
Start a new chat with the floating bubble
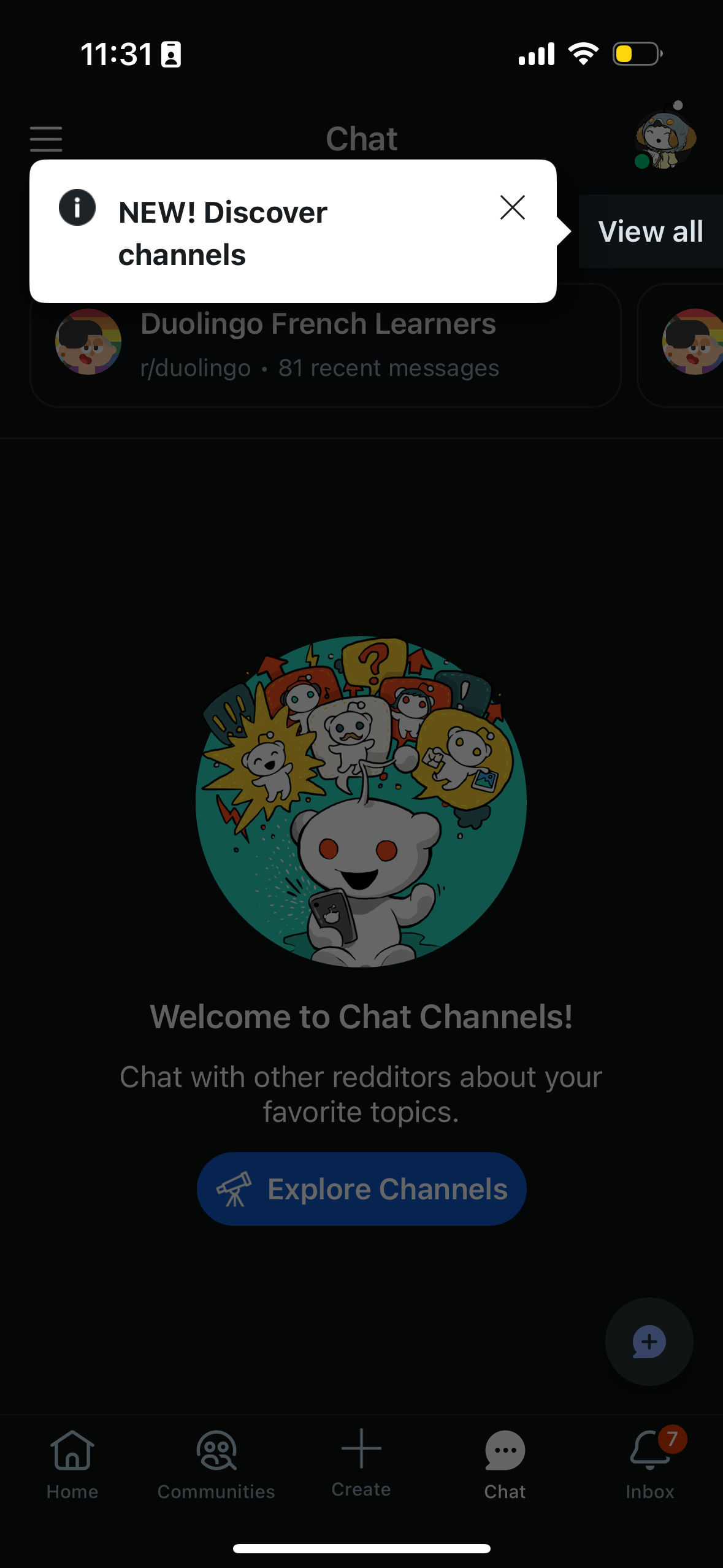(x=649, y=1341)
